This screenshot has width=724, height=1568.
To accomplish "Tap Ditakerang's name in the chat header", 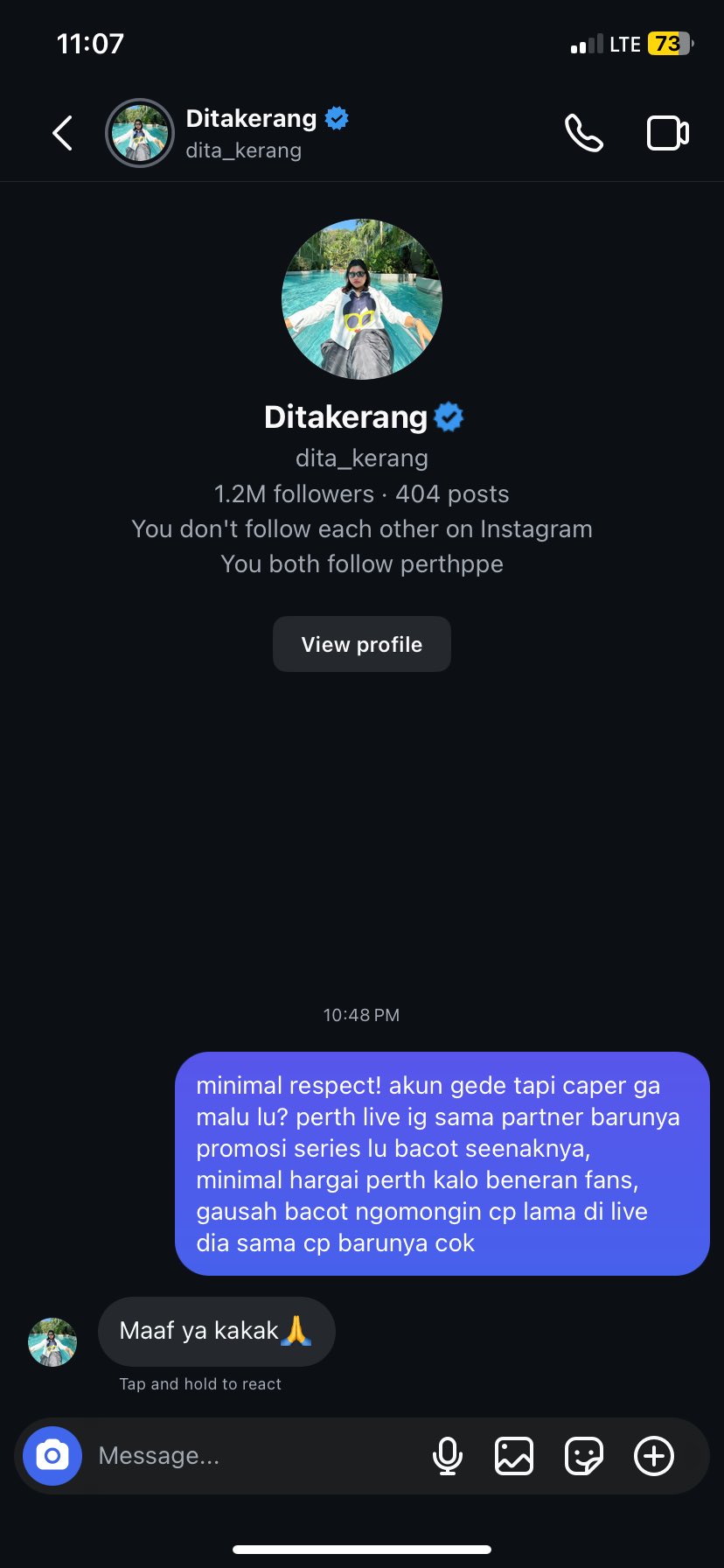I will (x=253, y=118).
